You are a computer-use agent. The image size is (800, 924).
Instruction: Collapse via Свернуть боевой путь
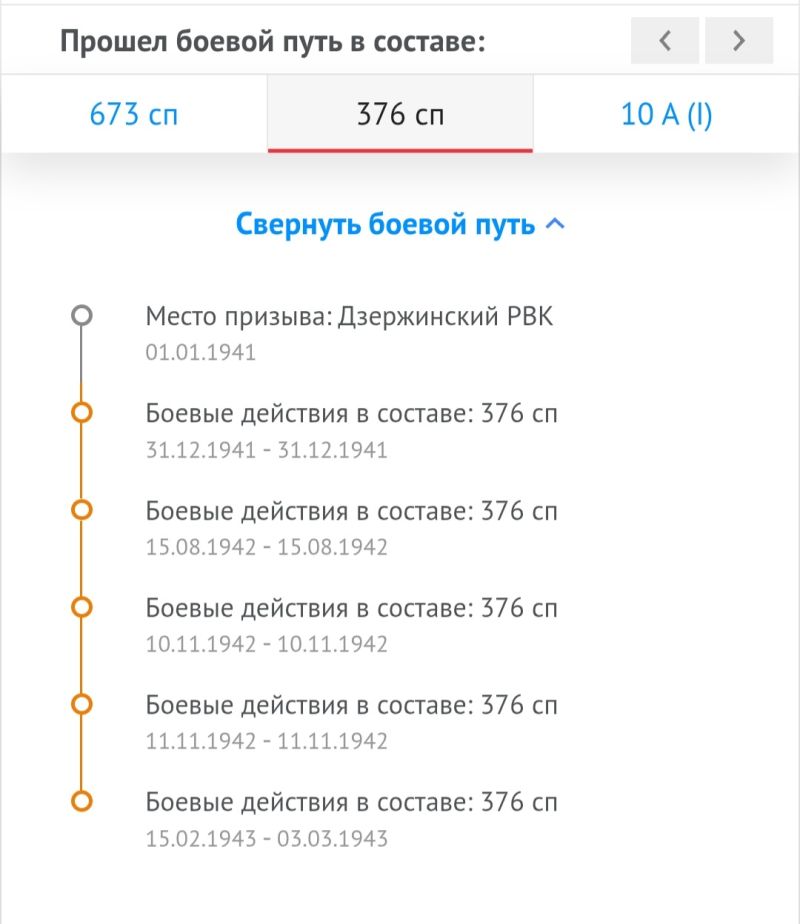point(400,225)
